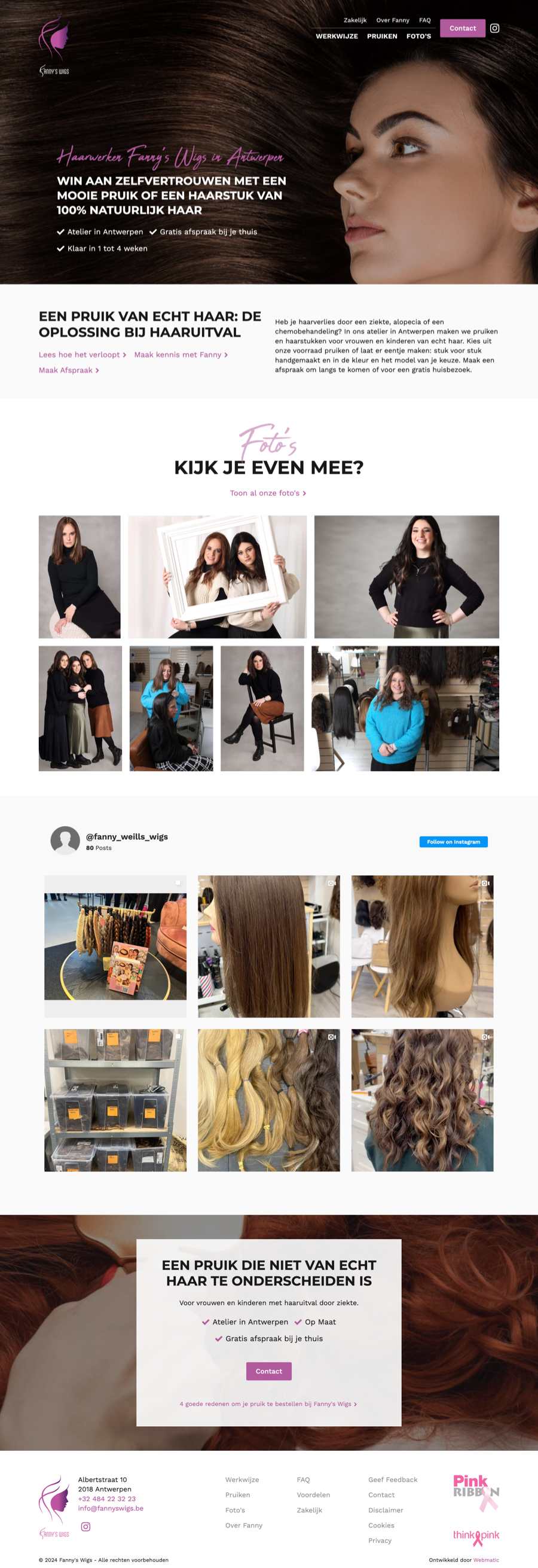Tap the Contact button in the header
Screen dimensions: 538x1568
point(462,28)
